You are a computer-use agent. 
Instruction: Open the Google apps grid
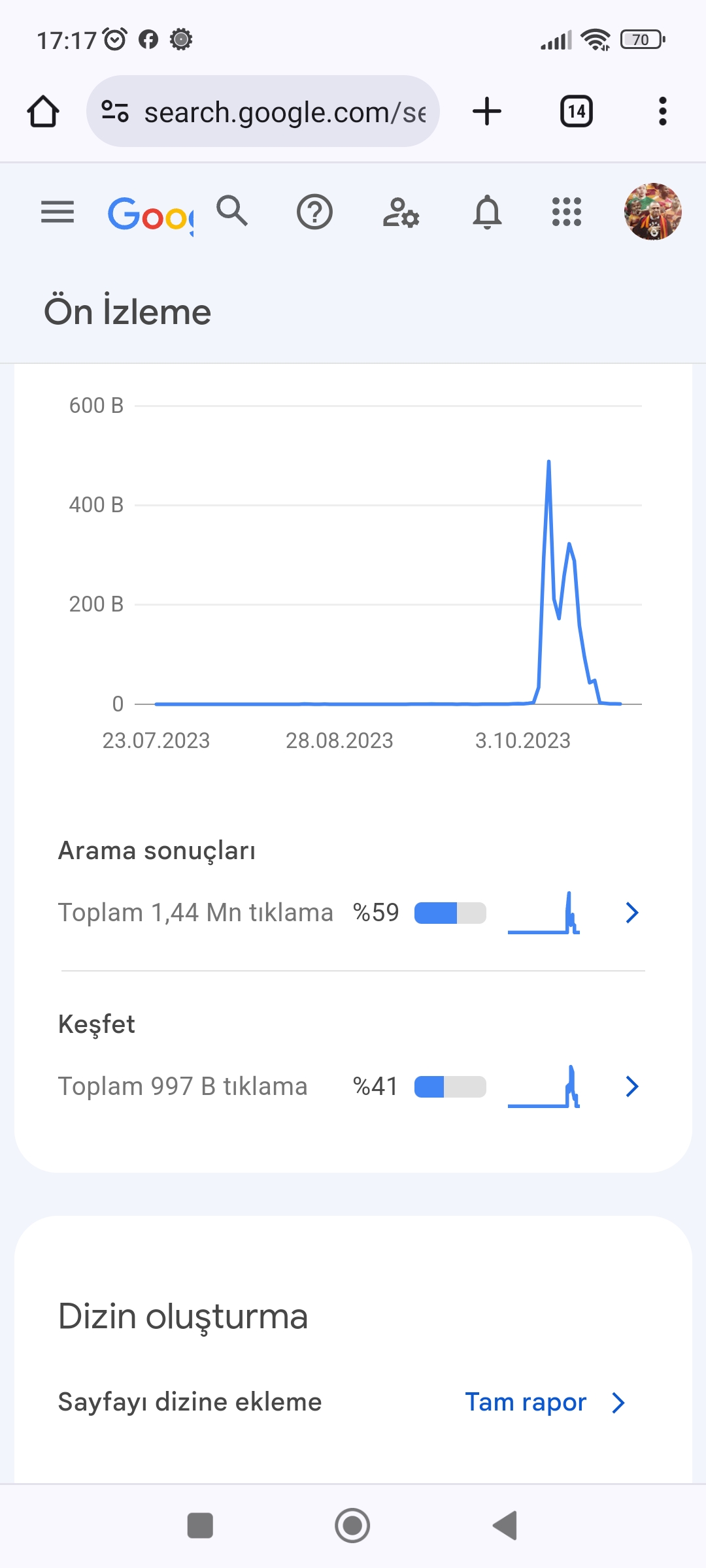click(x=567, y=212)
